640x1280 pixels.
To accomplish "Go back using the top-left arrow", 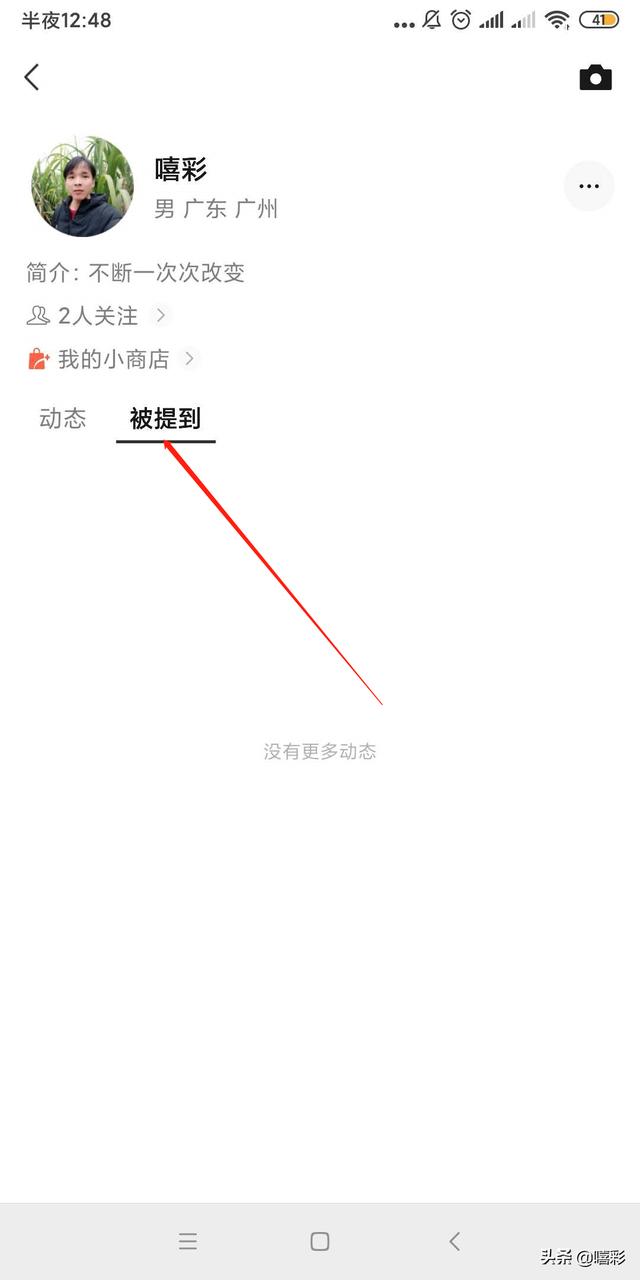I will [32, 77].
